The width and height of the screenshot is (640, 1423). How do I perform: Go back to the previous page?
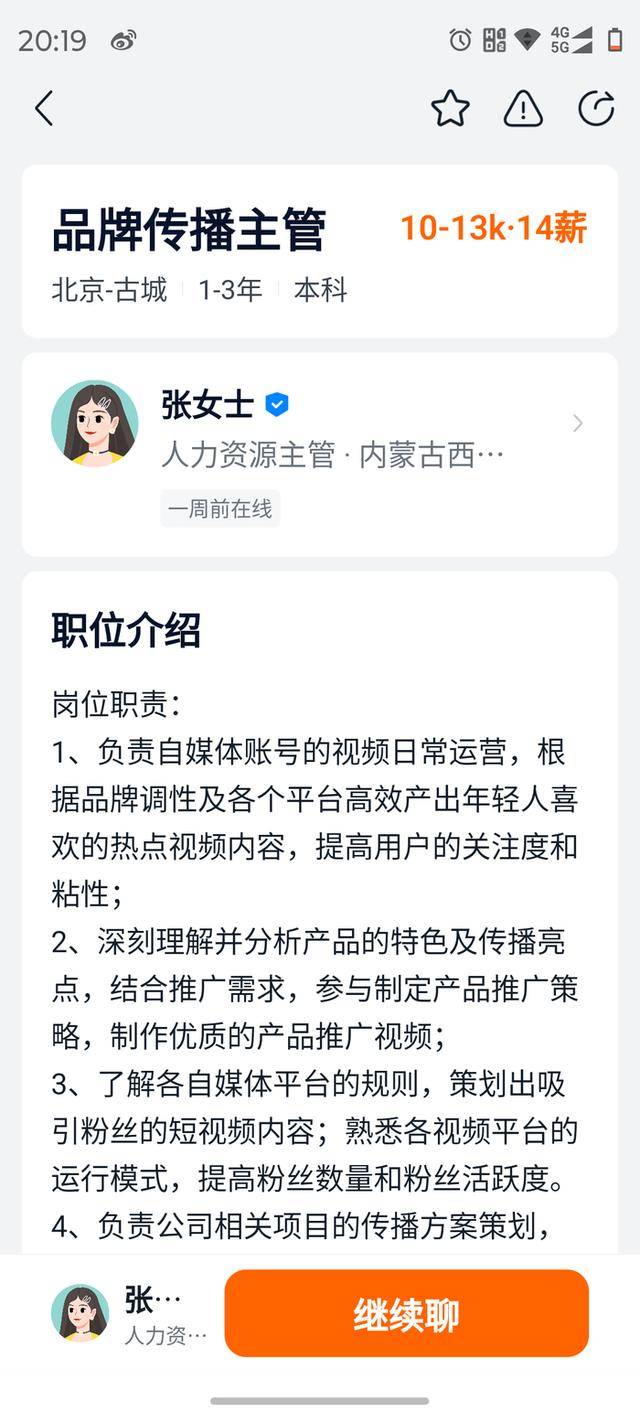coord(43,108)
